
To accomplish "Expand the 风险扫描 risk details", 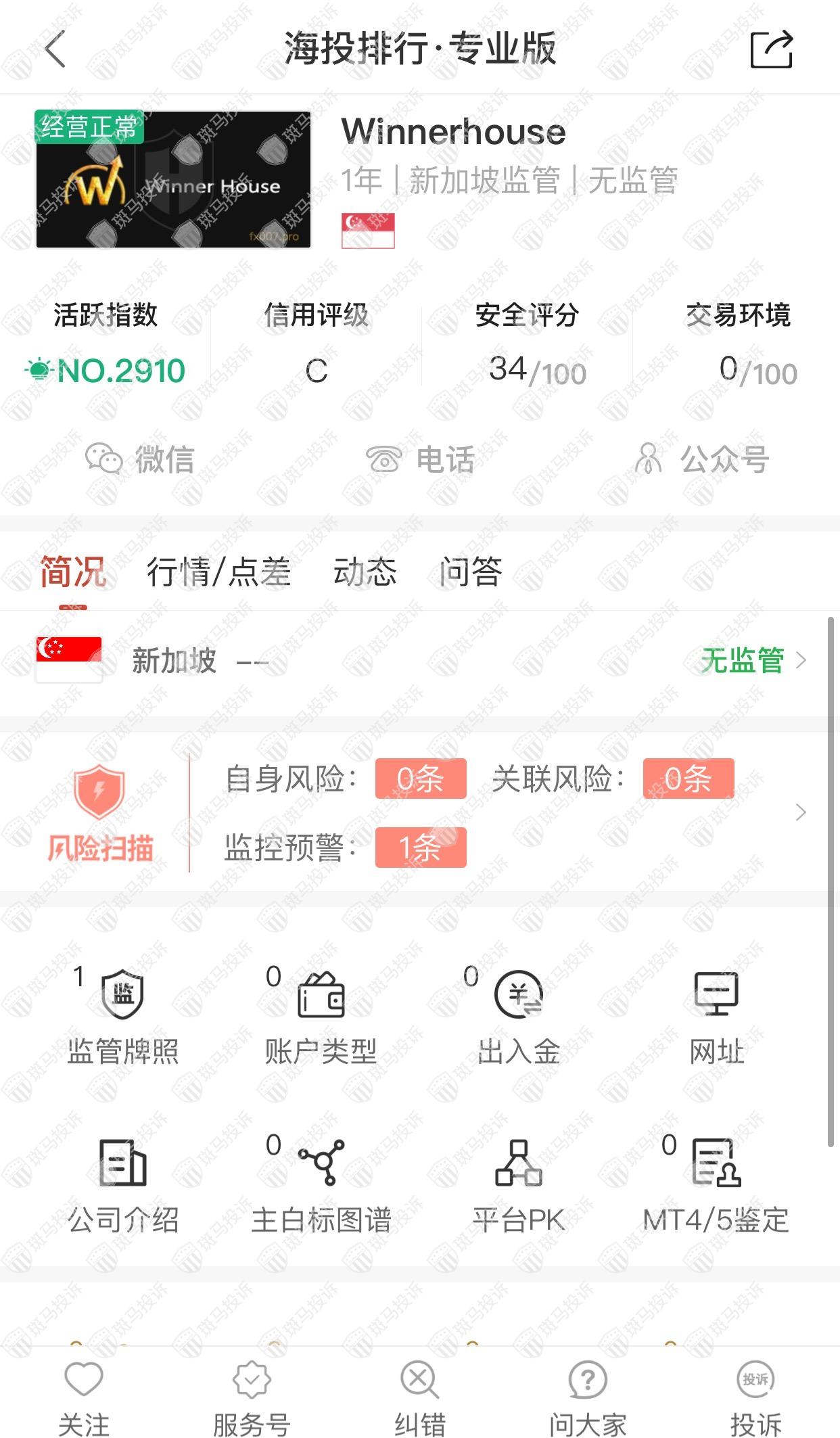I will tap(801, 812).
